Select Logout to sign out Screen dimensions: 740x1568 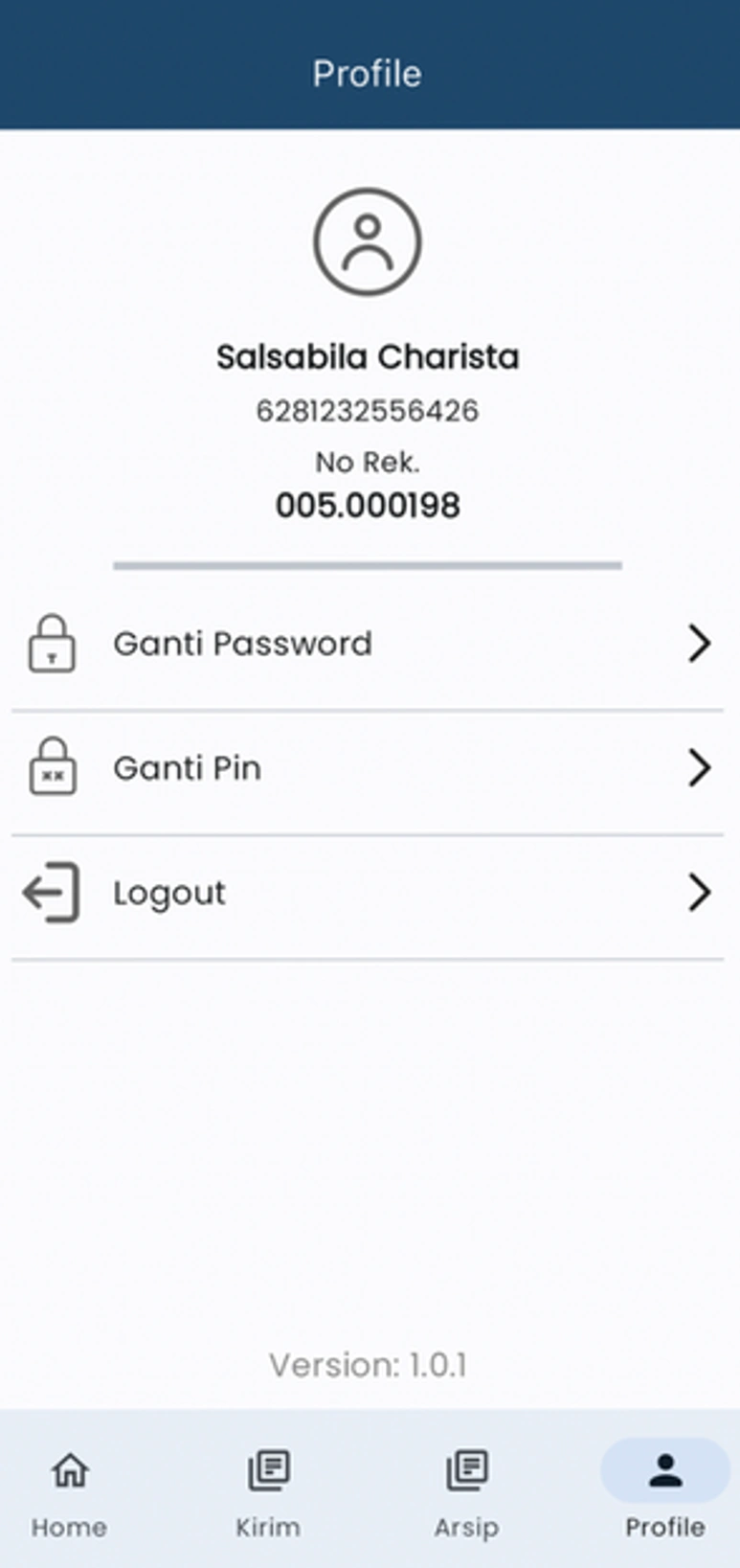pos(368,893)
